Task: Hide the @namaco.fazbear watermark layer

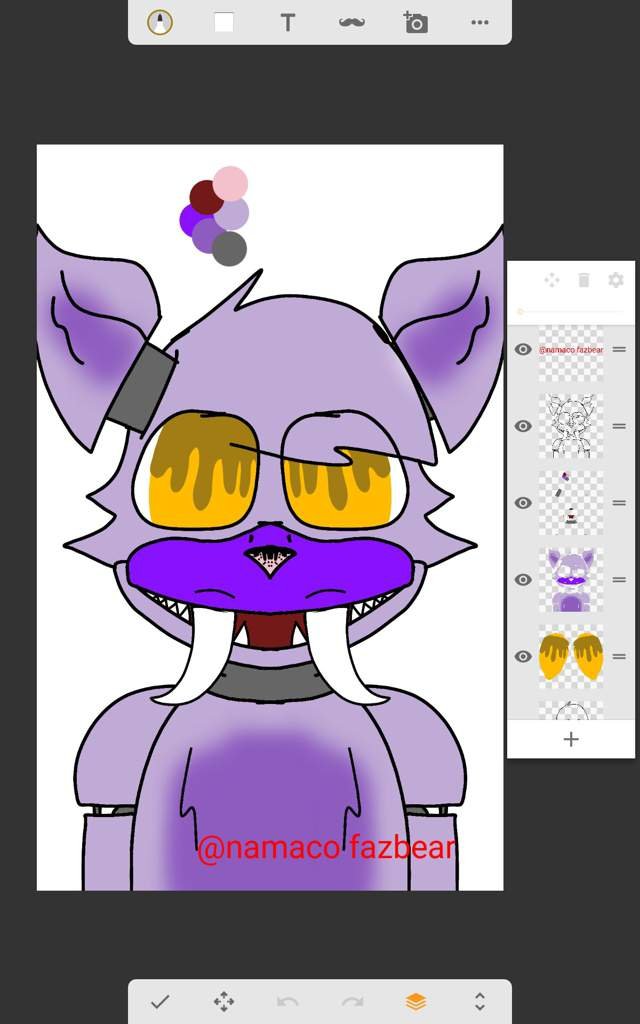Action: pyautogui.click(x=522, y=349)
